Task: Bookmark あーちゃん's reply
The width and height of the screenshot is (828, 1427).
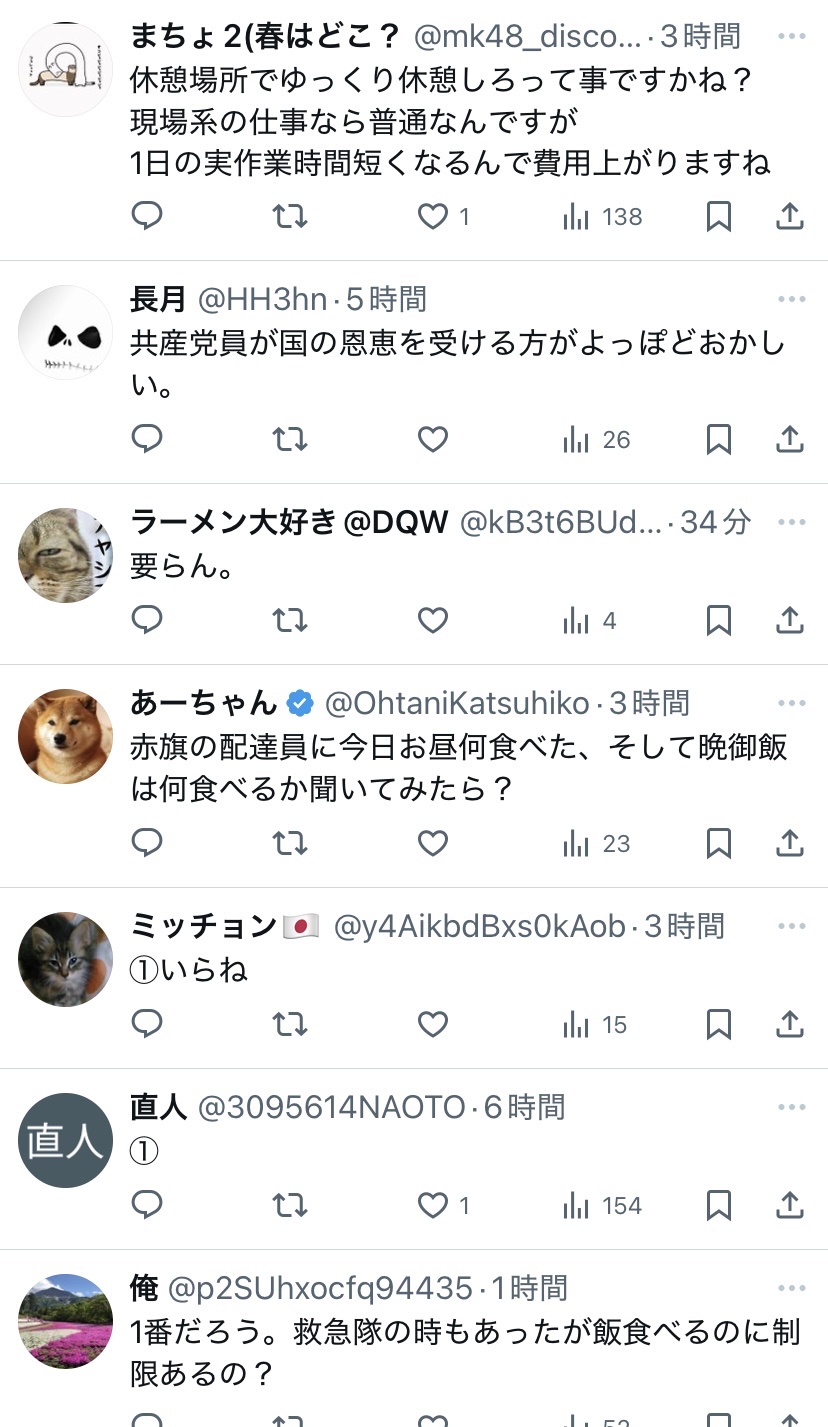Action: tap(718, 844)
